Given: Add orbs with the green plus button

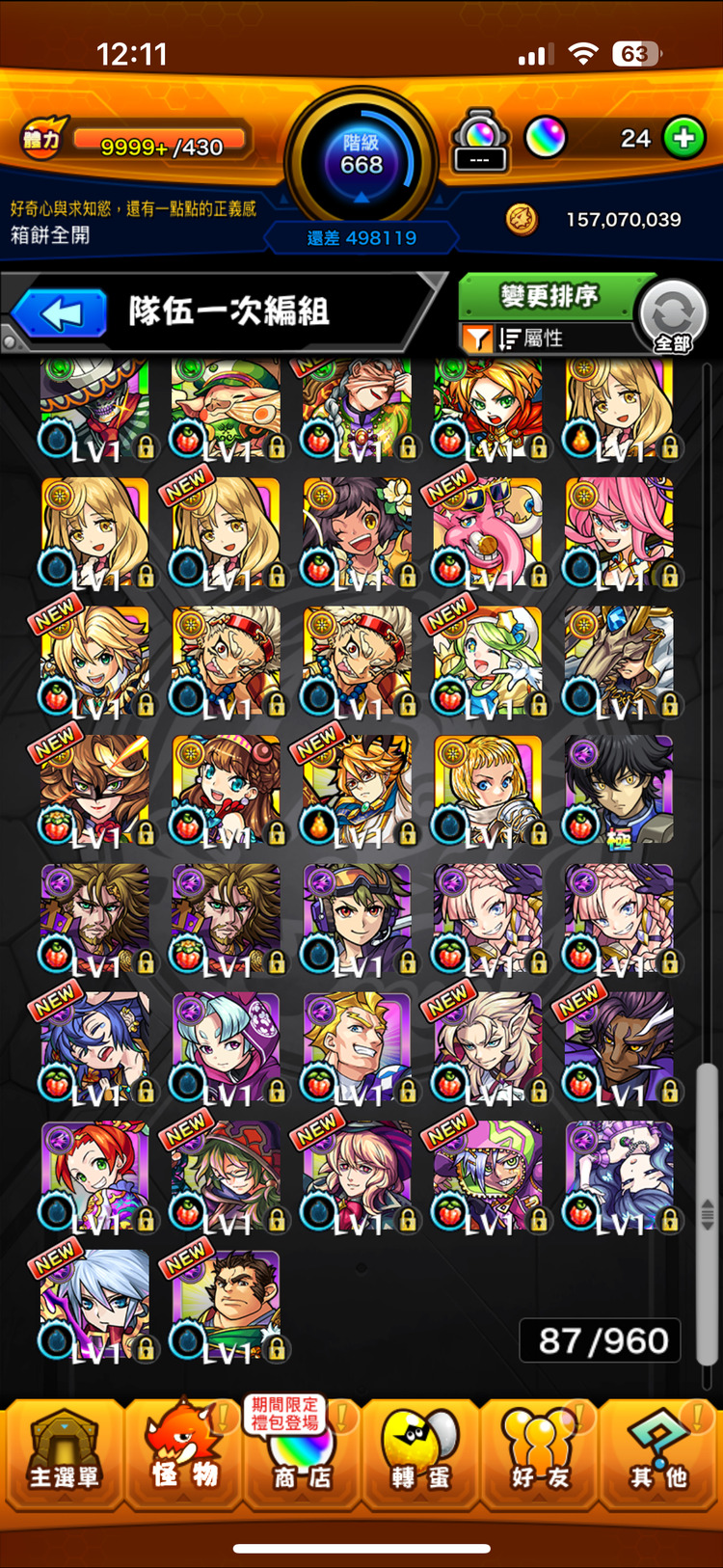Looking at the screenshot, I should click(x=684, y=139).
